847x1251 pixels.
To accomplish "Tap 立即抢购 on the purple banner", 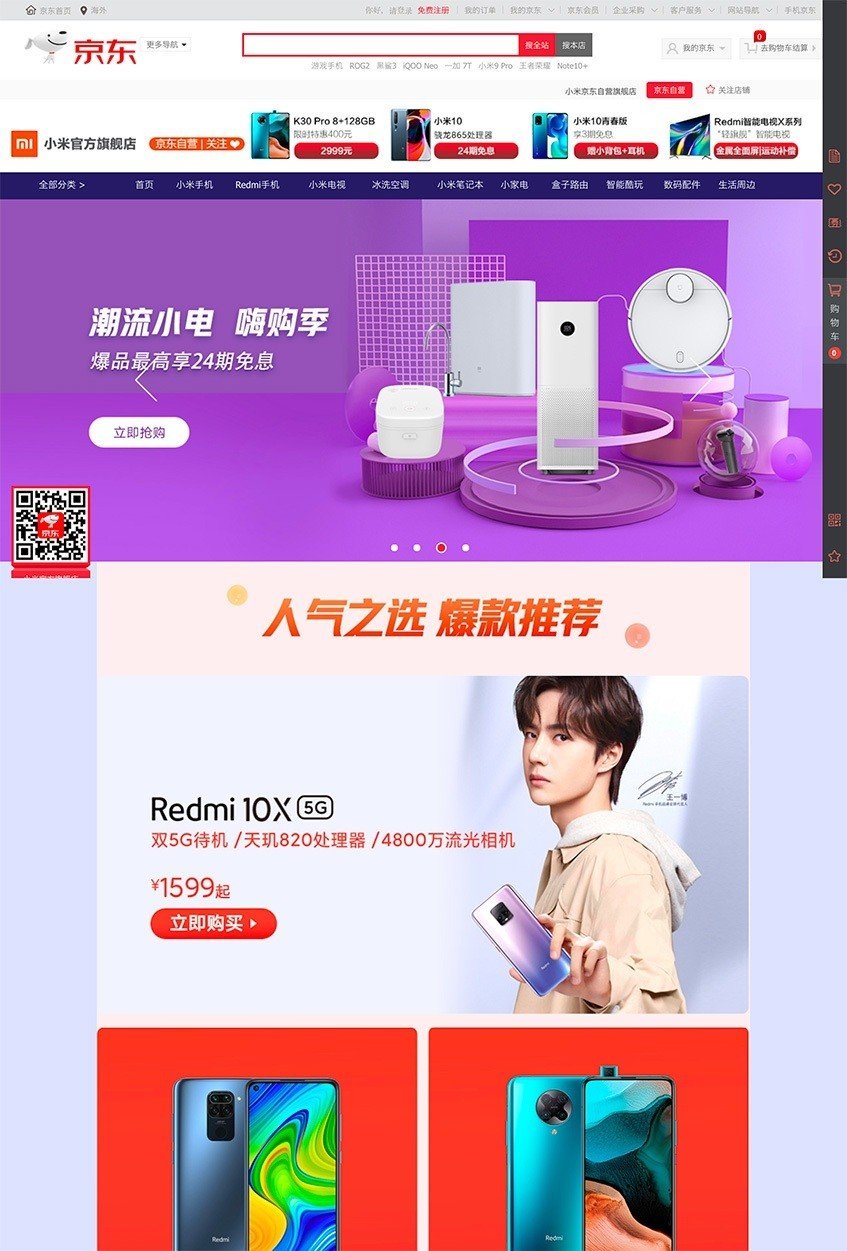I will point(138,432).
